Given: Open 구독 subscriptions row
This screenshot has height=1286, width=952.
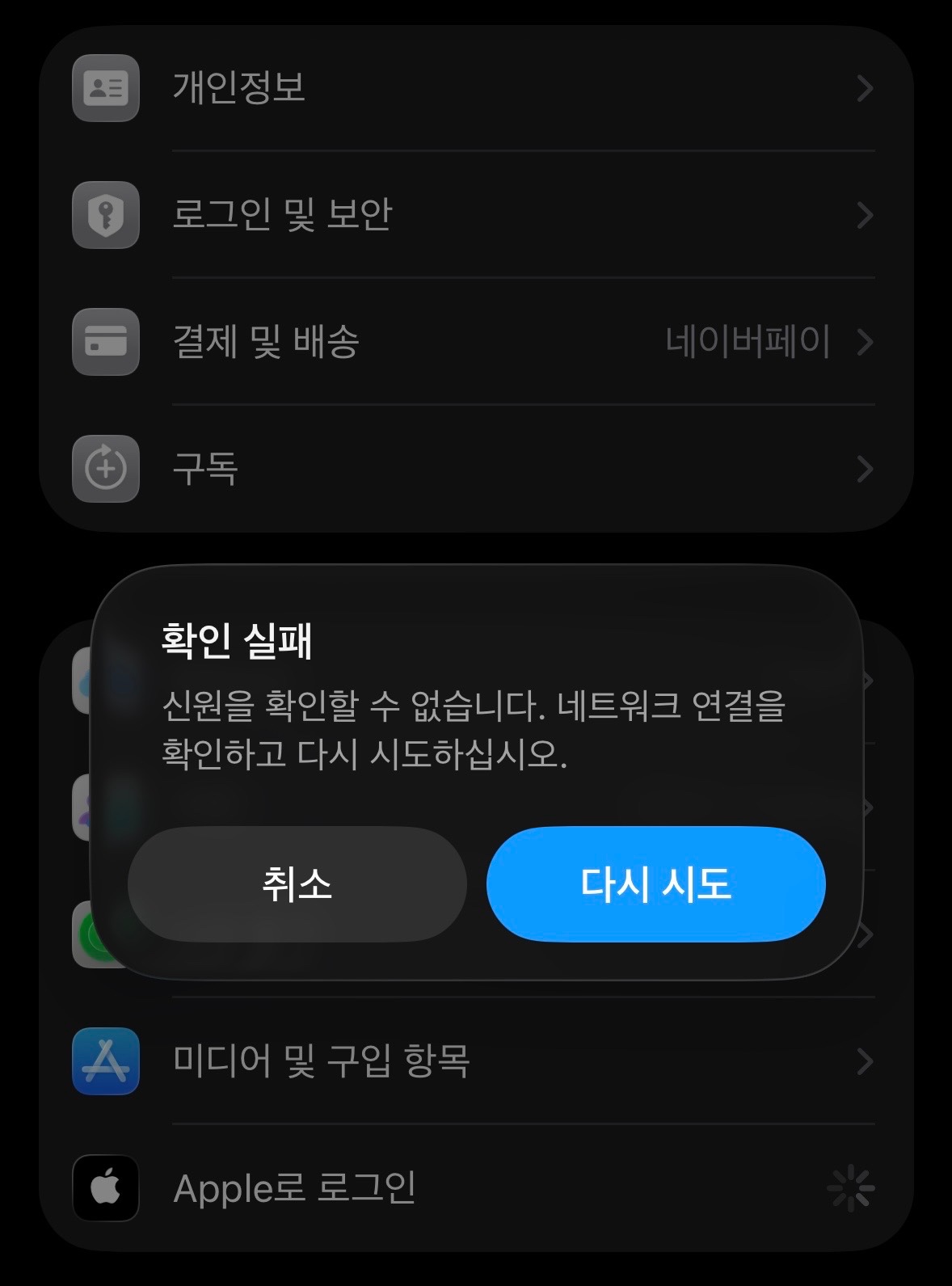Looking at the screenshot, I should coord(475,468).
